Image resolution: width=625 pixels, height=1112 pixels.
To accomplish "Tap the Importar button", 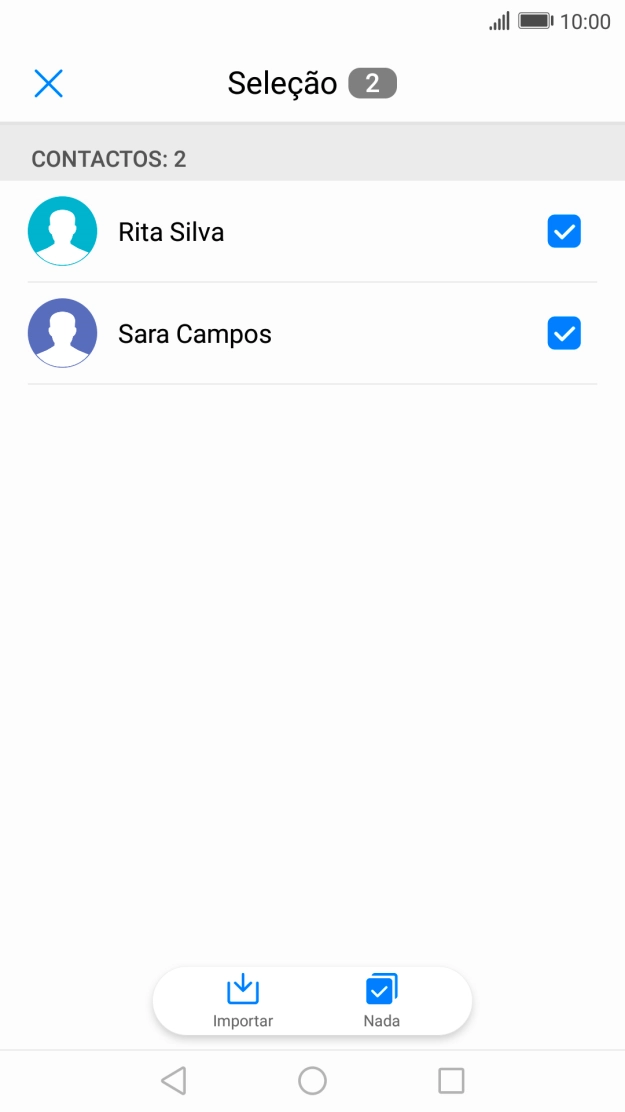I will pos(243,1001).
